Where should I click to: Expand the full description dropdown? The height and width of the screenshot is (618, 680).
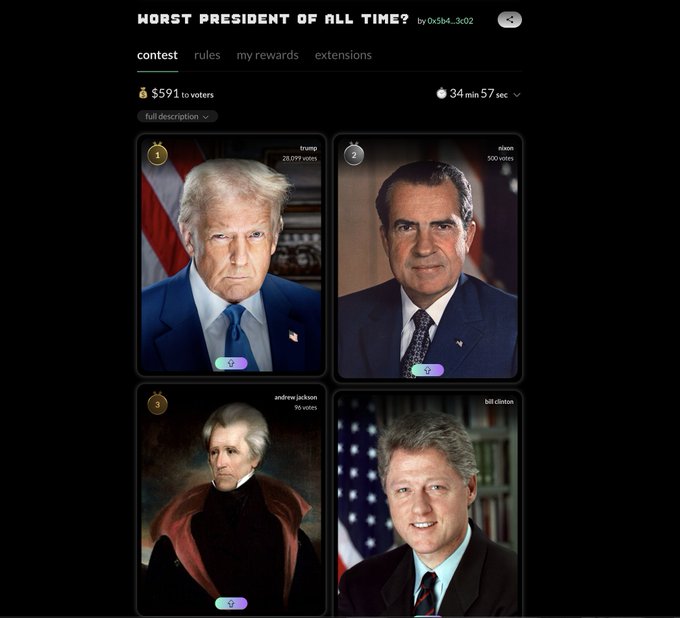point(177,116)
